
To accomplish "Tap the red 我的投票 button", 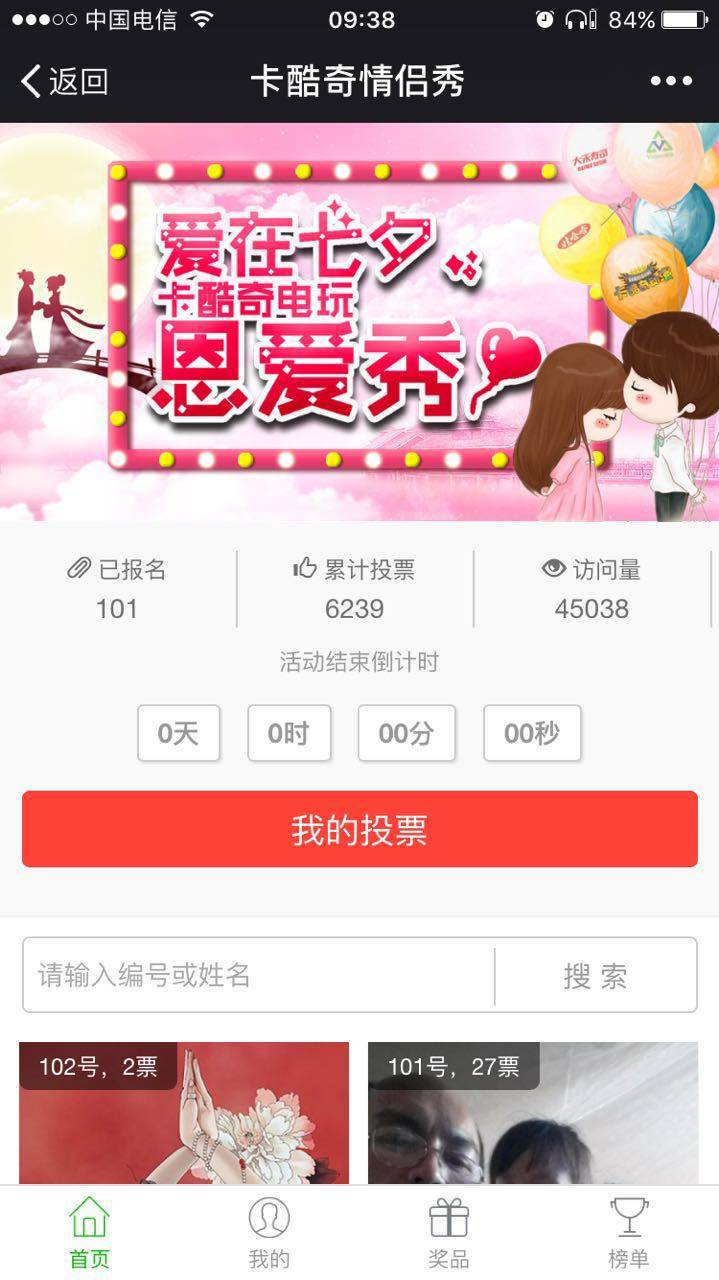I will pos(359,829).
